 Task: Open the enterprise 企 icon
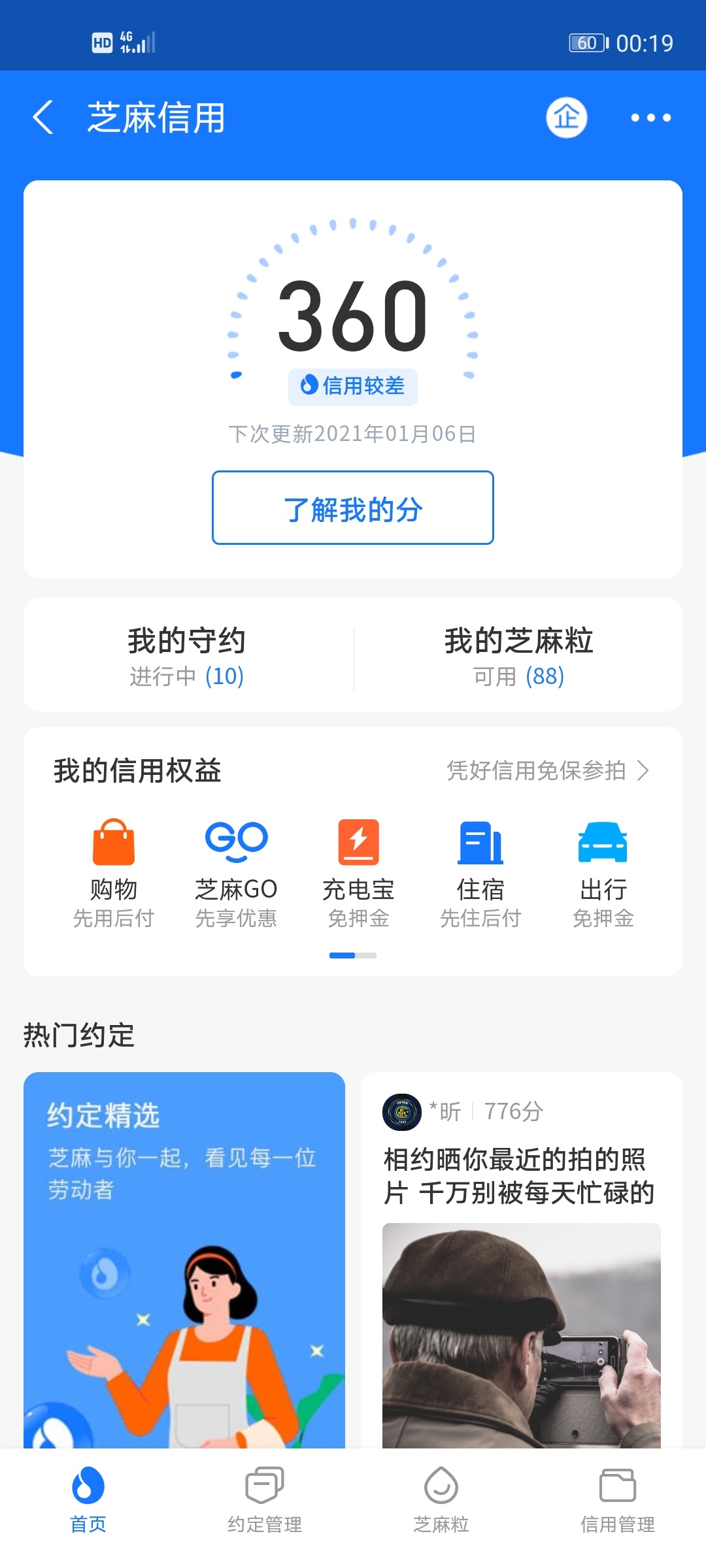pyautogui.click(x=567, y=118)
